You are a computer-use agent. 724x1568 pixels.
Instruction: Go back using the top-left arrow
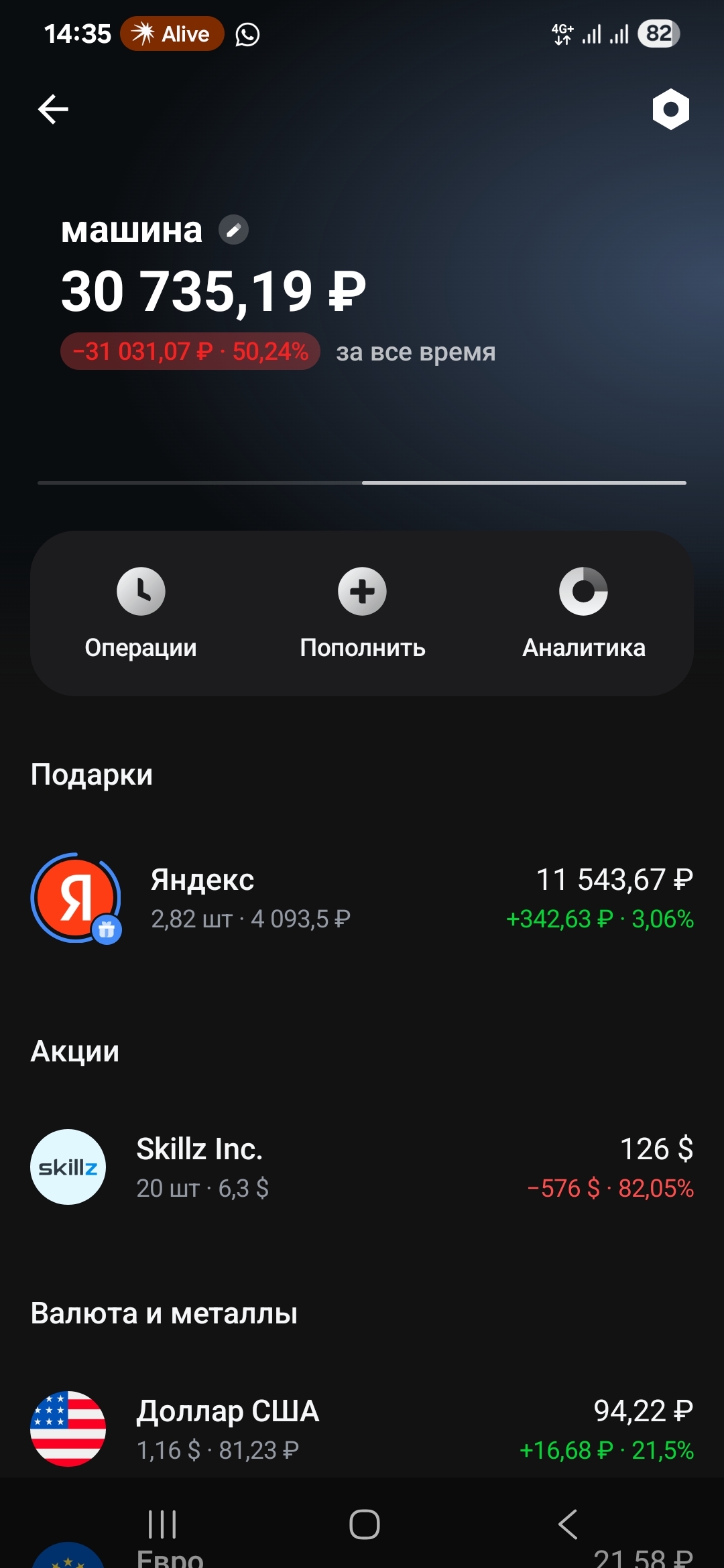point(53,109)
